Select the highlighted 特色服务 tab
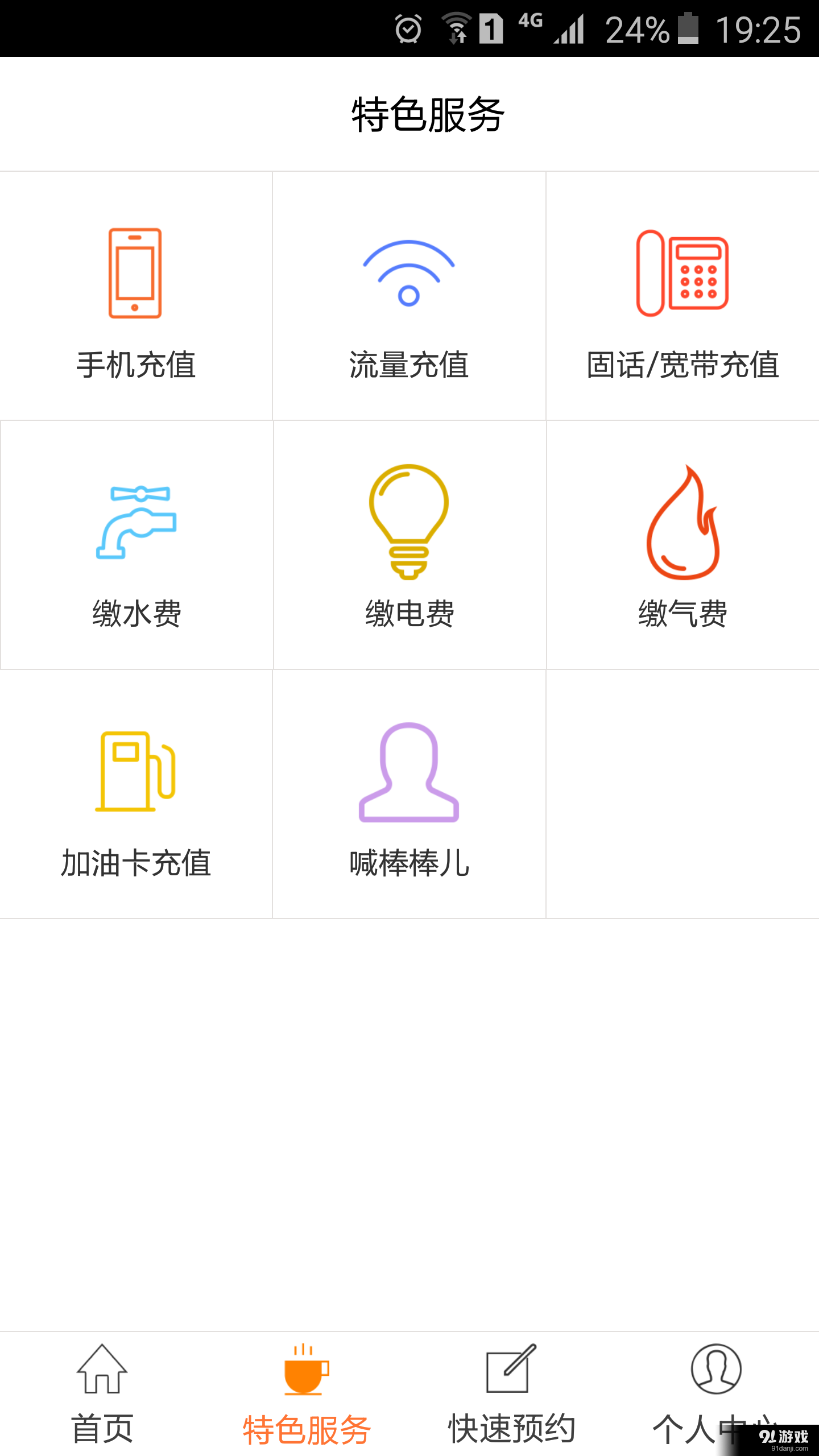 pos(307,1399)
